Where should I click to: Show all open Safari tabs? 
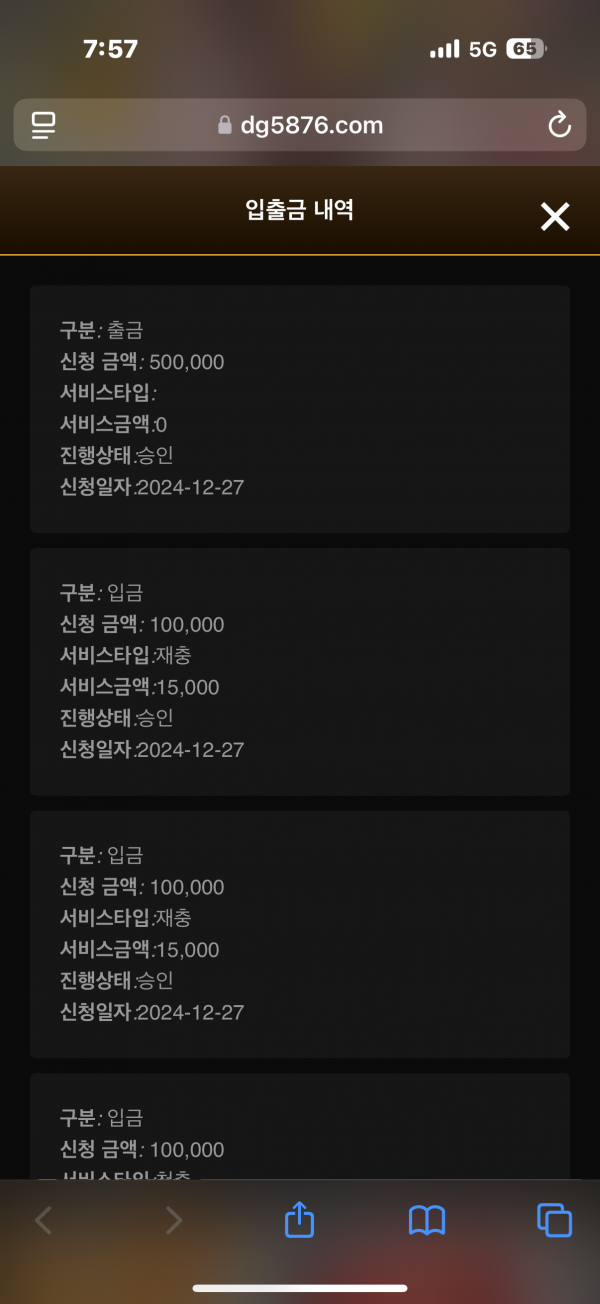pos(554,1220)
